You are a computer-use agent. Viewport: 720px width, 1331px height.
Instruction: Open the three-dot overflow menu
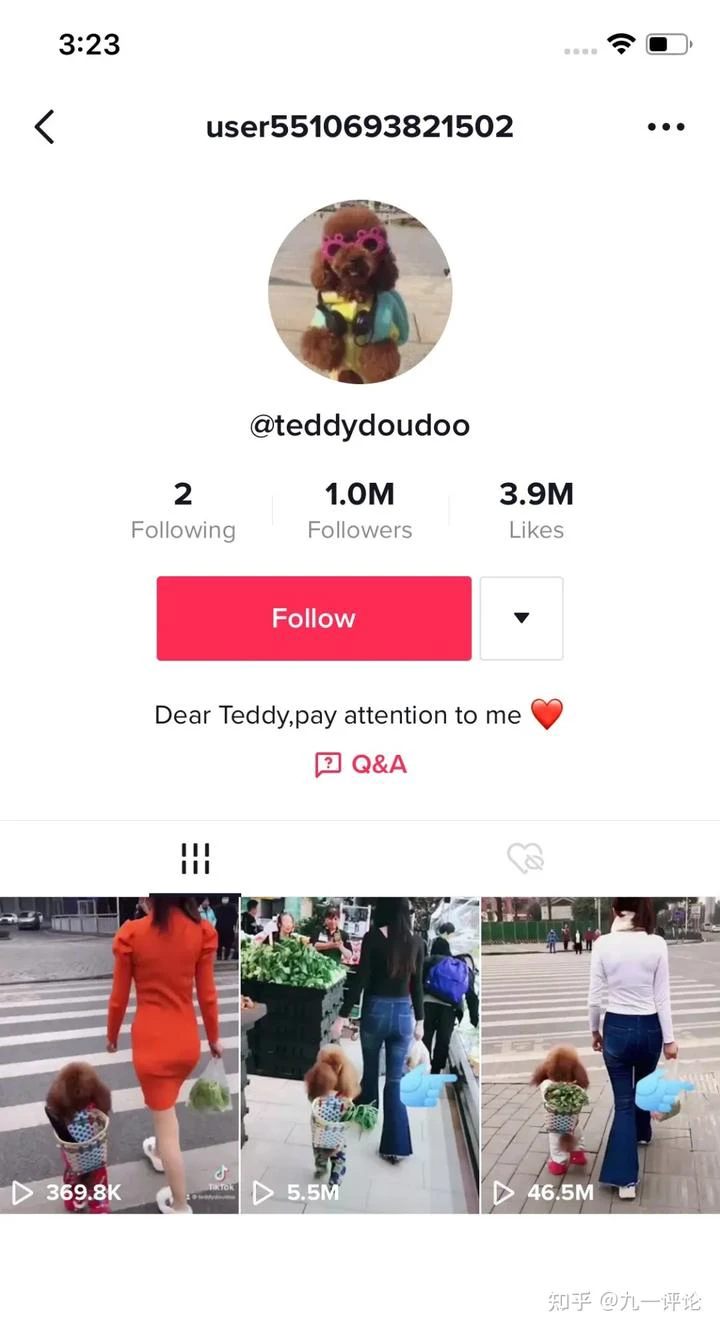point(666,127)
